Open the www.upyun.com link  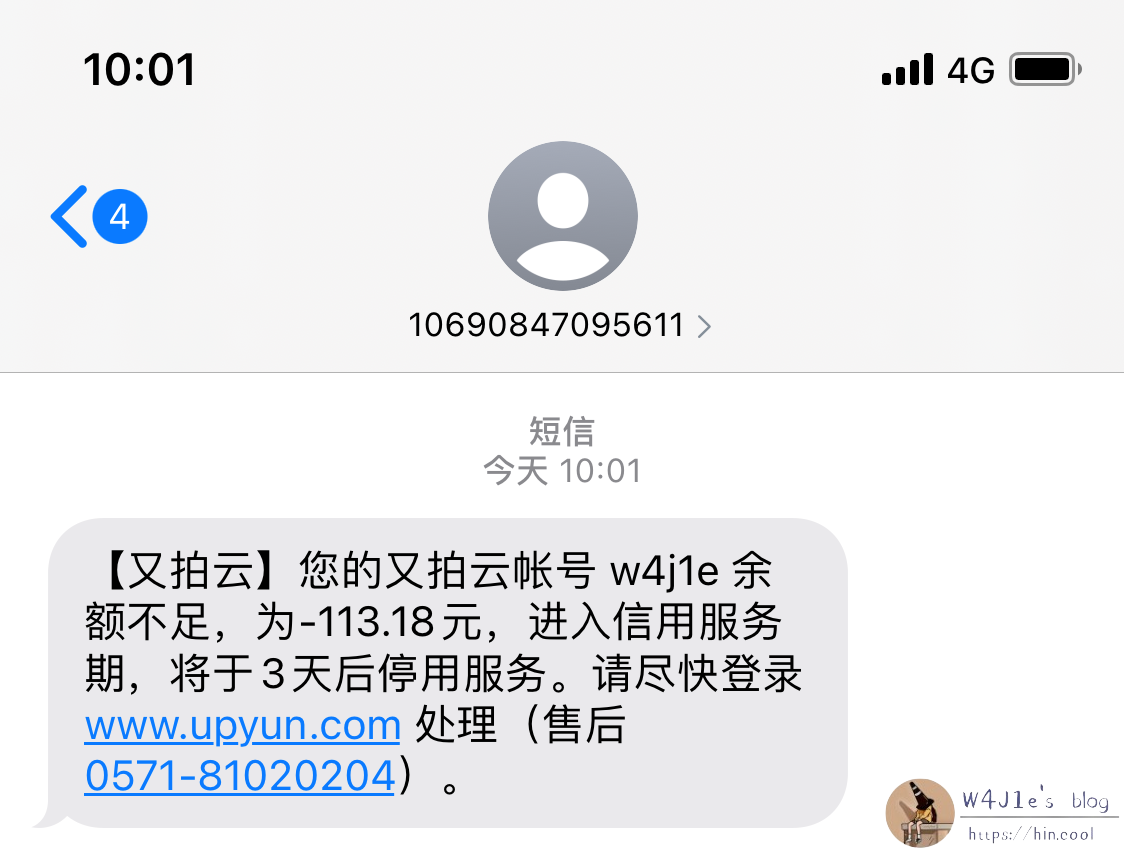[242, 726]
